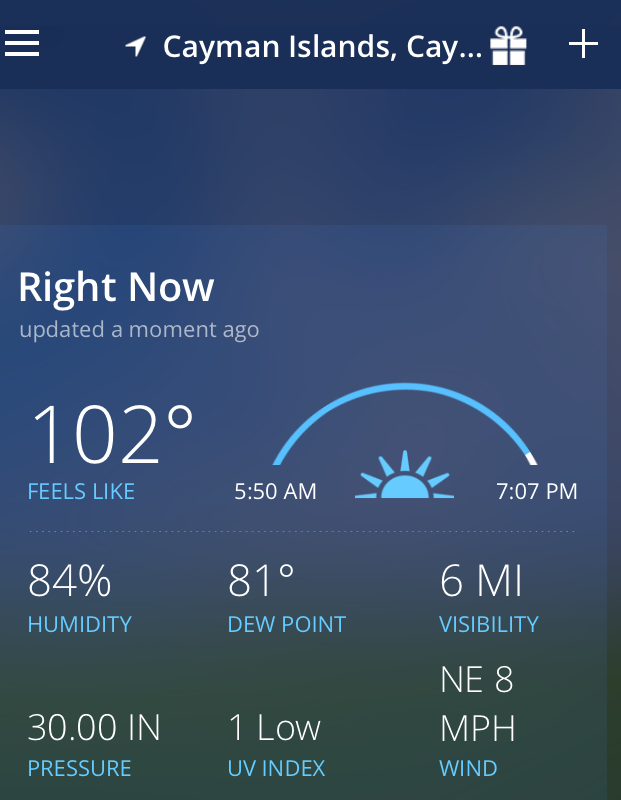This screenshot has width=621, height=800.
Task: Open the hamburger drawer menu
Action: pos(22,44)
